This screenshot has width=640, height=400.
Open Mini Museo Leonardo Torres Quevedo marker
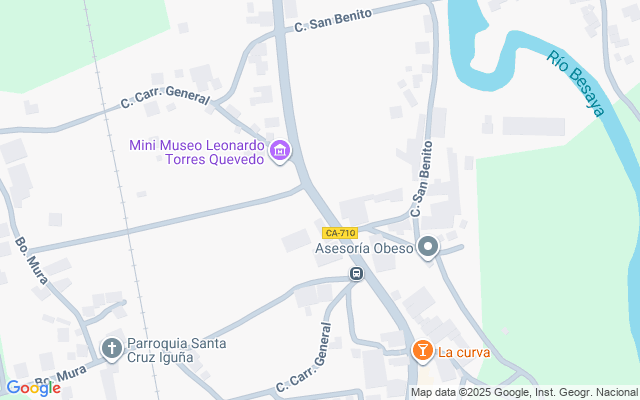pyautogui.click(x=279, y=153)
